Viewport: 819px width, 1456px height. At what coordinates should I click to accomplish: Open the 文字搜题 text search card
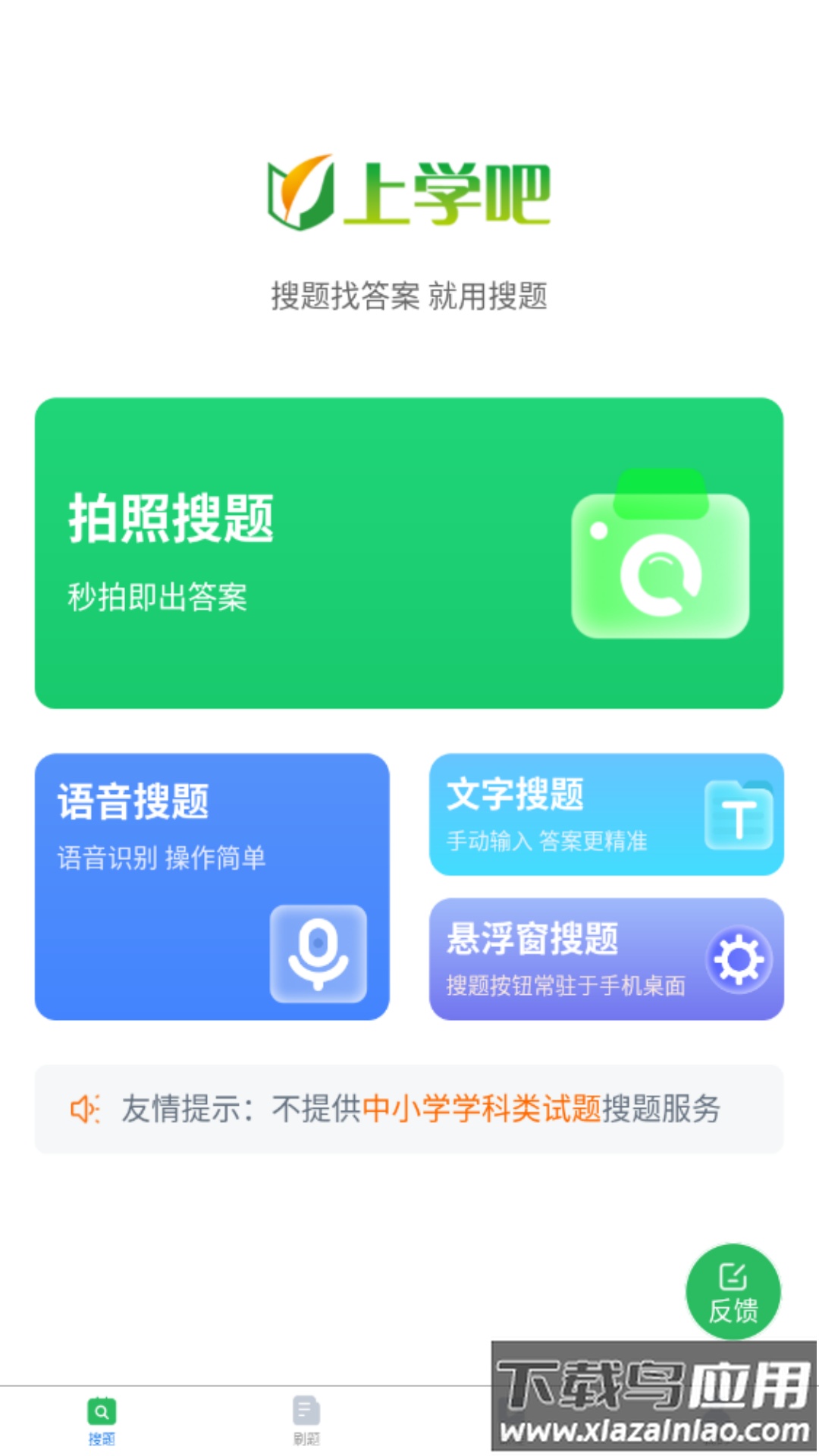coord(607,815)
